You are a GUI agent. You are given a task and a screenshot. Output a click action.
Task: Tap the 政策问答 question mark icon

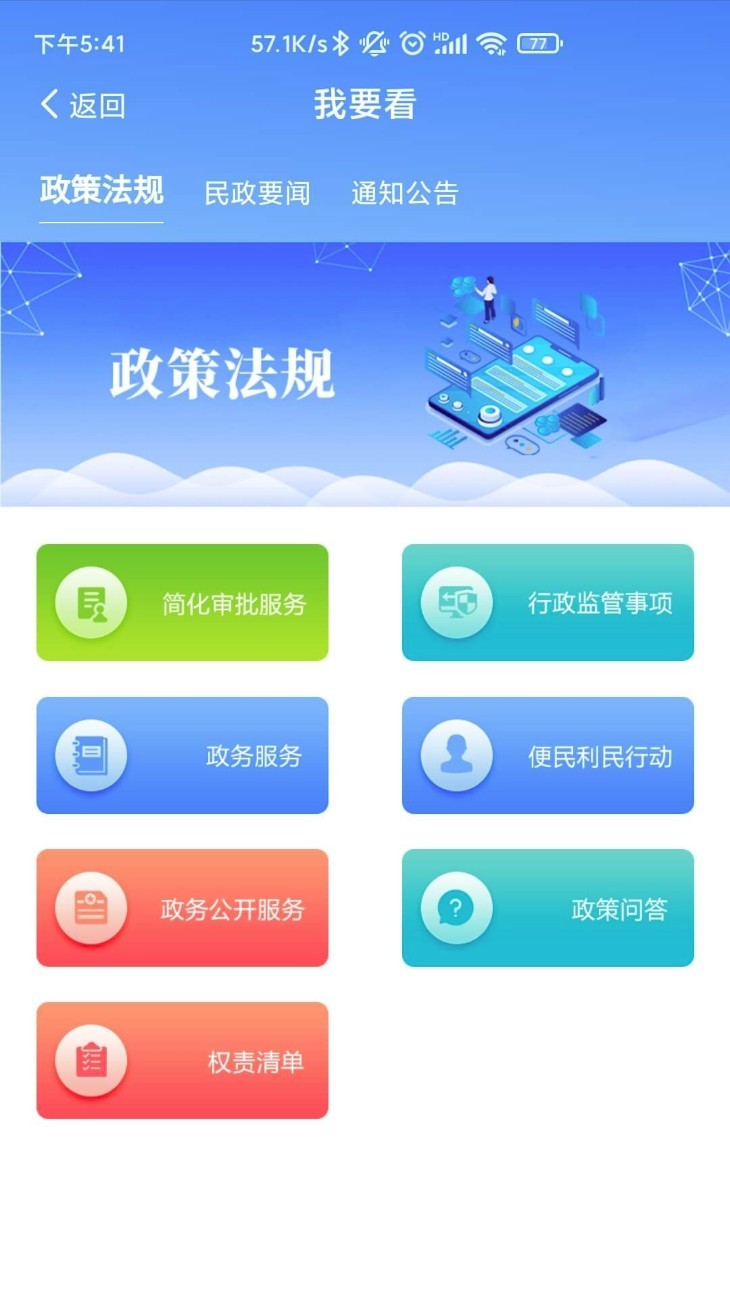(457, 906)
